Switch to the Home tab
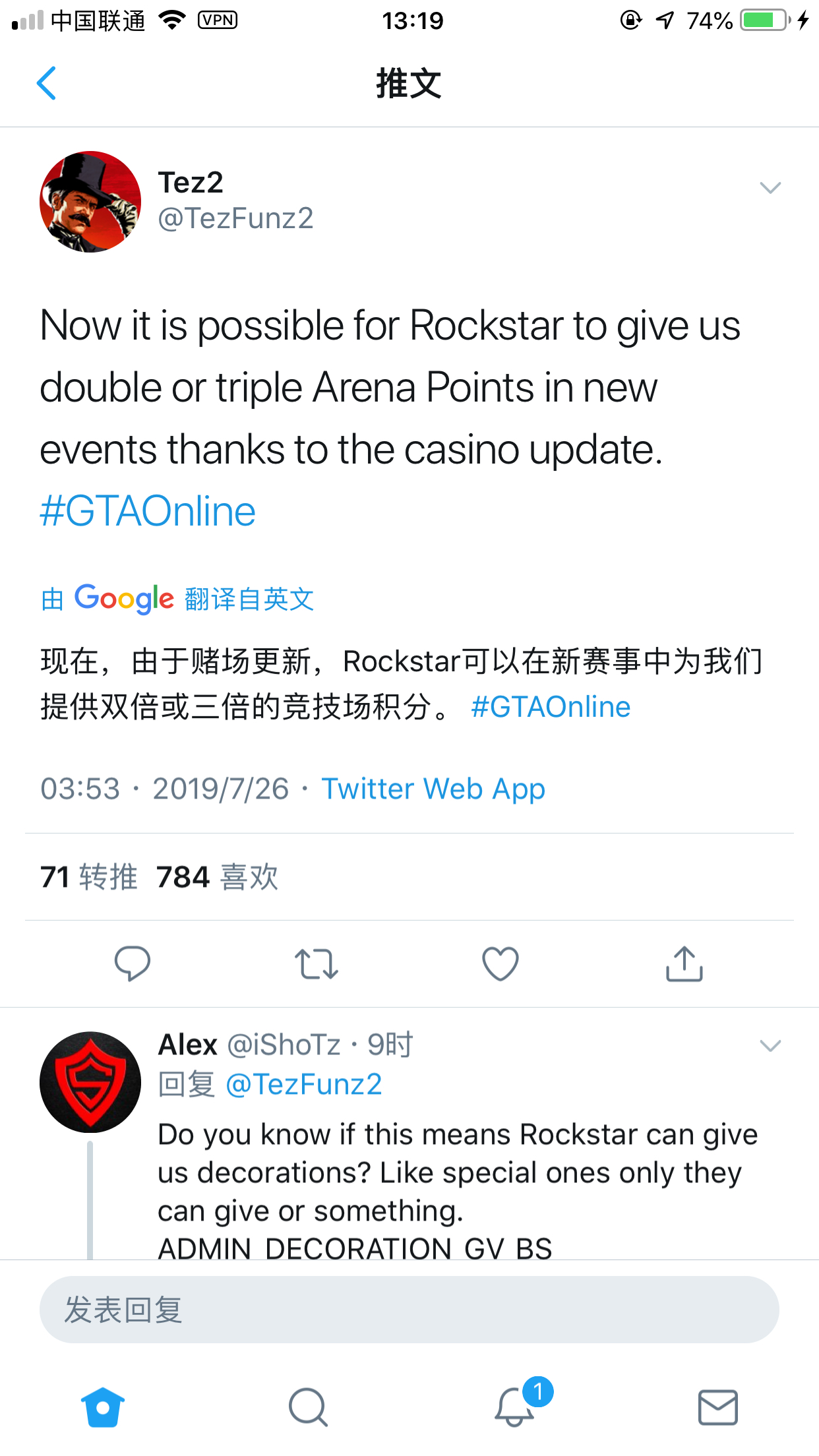Image resolution: width=819 pixels, height=1456 pixels. pyautogui.click(x=103, y=1407)
